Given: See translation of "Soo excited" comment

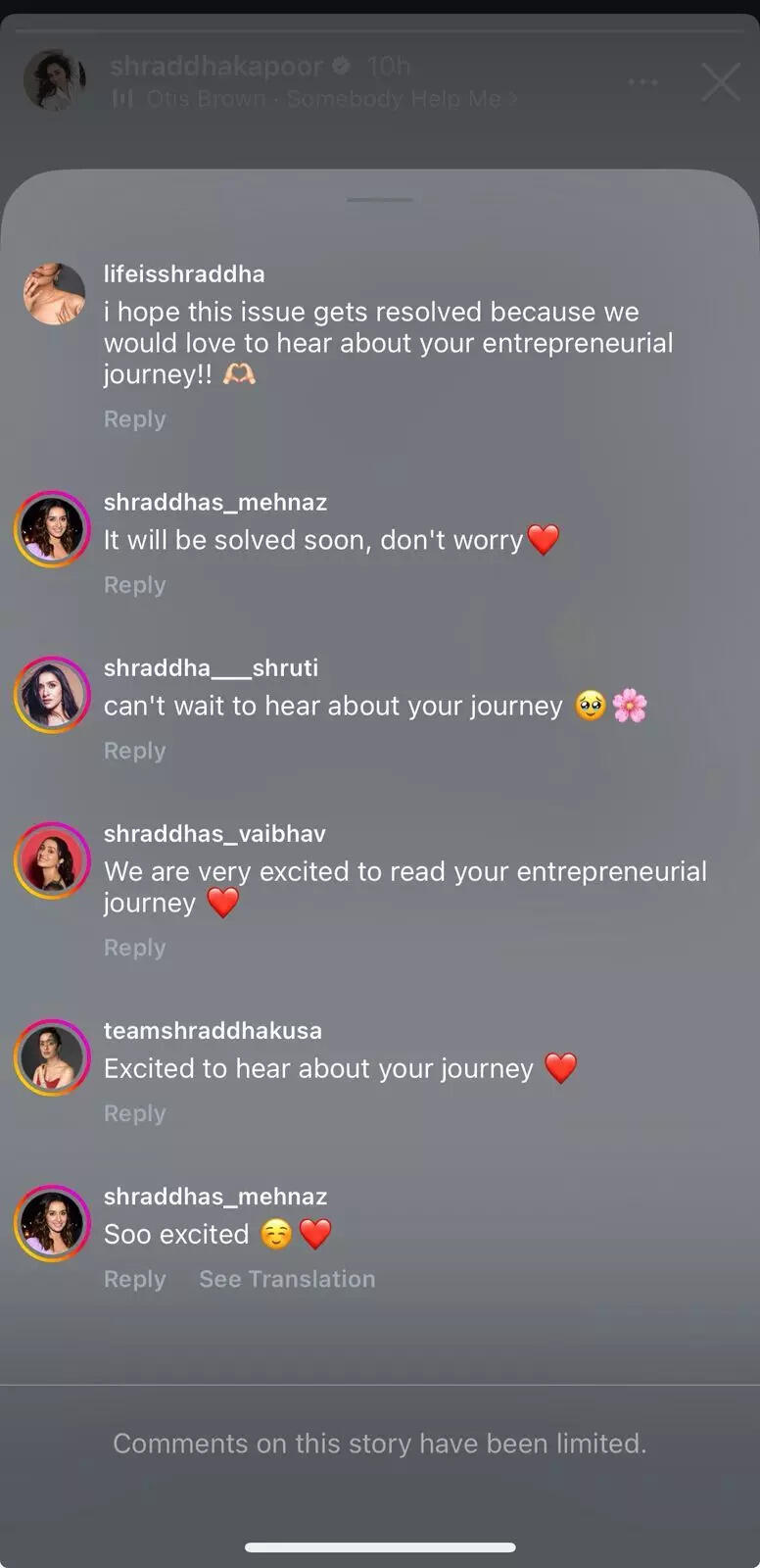Looking at the screenshot, I should pyautogui.click(x=287, y=1279).
